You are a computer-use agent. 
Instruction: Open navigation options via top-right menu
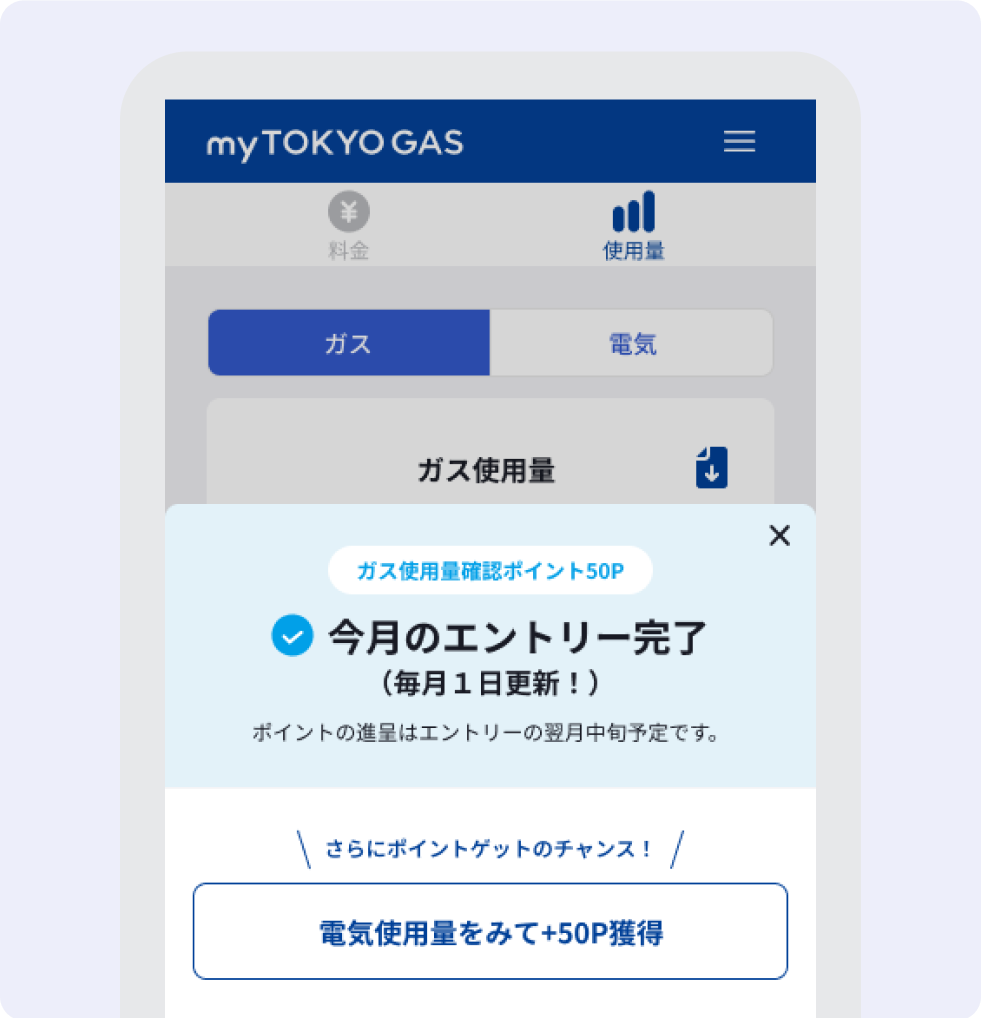click(739, 142)
